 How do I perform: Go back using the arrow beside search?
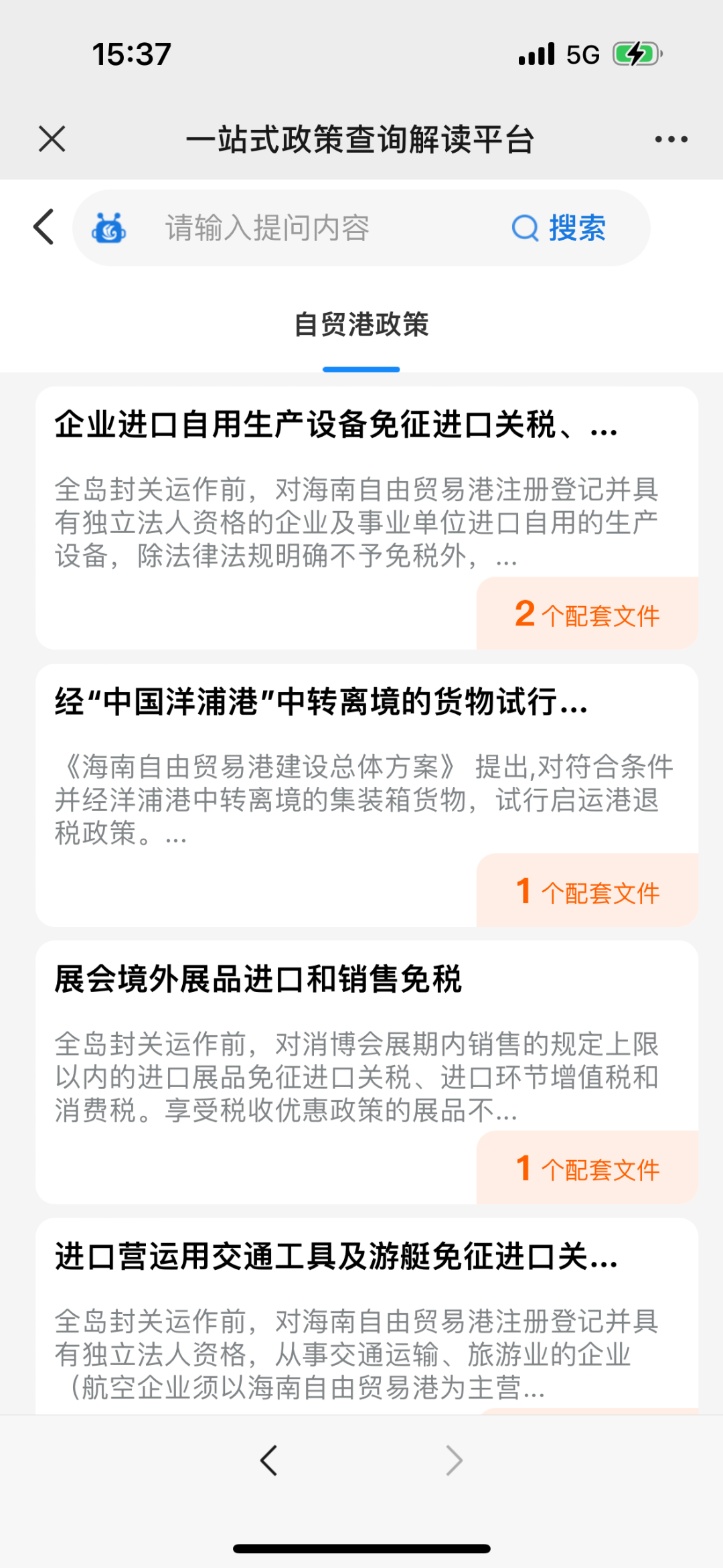(44, 227)
